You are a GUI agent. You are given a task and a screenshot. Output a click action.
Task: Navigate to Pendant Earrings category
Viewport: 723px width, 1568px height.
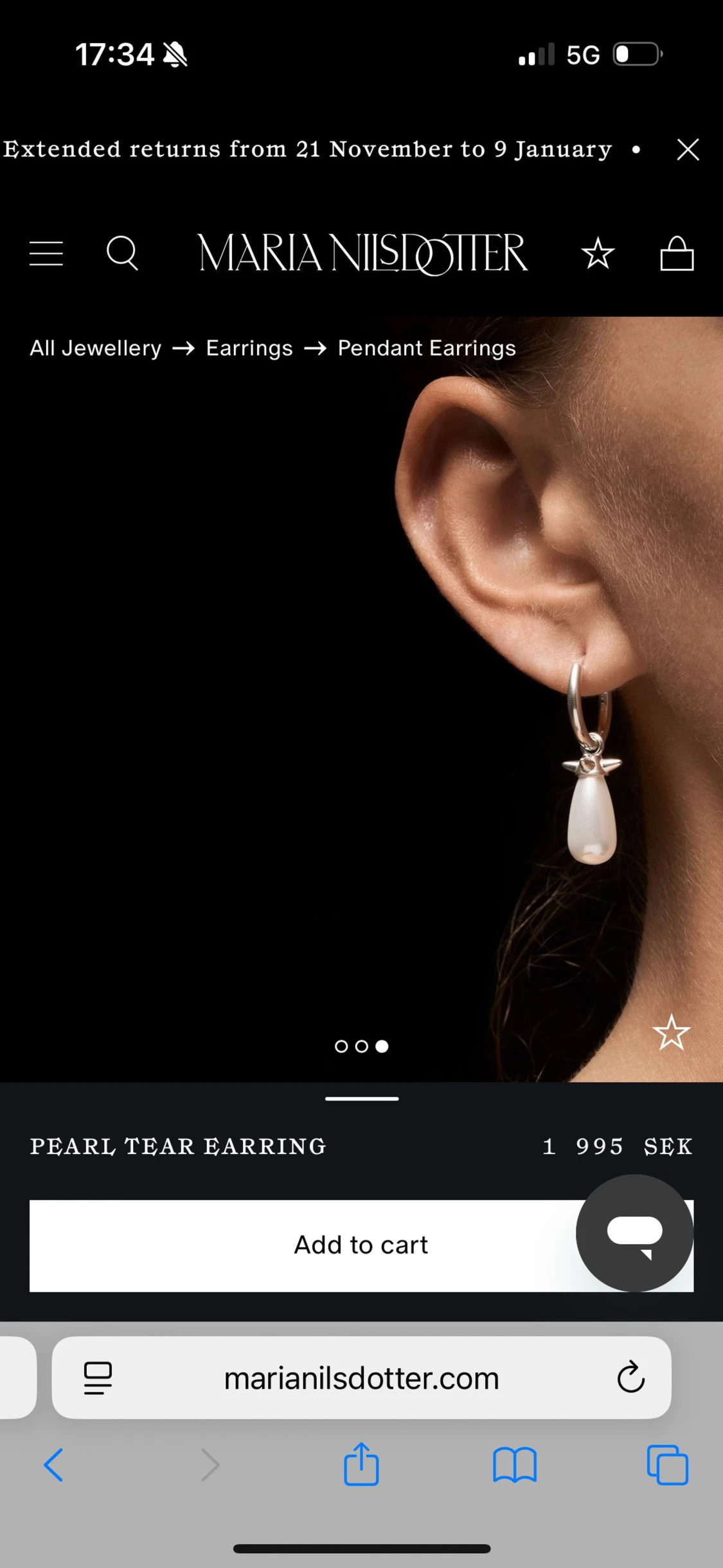click(x=426, y=348)
